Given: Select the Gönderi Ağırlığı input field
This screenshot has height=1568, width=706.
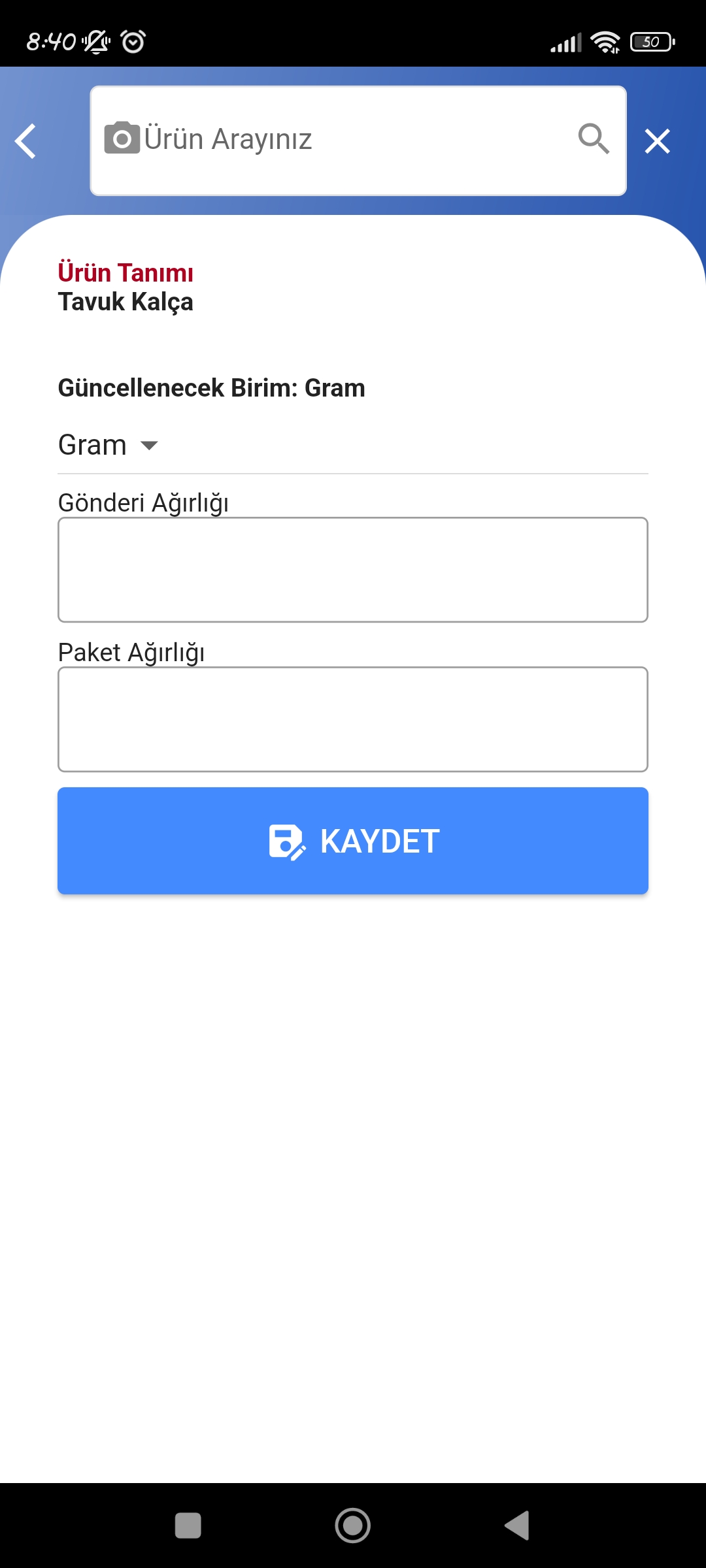Looking at the screenshot, I should 353,570.
